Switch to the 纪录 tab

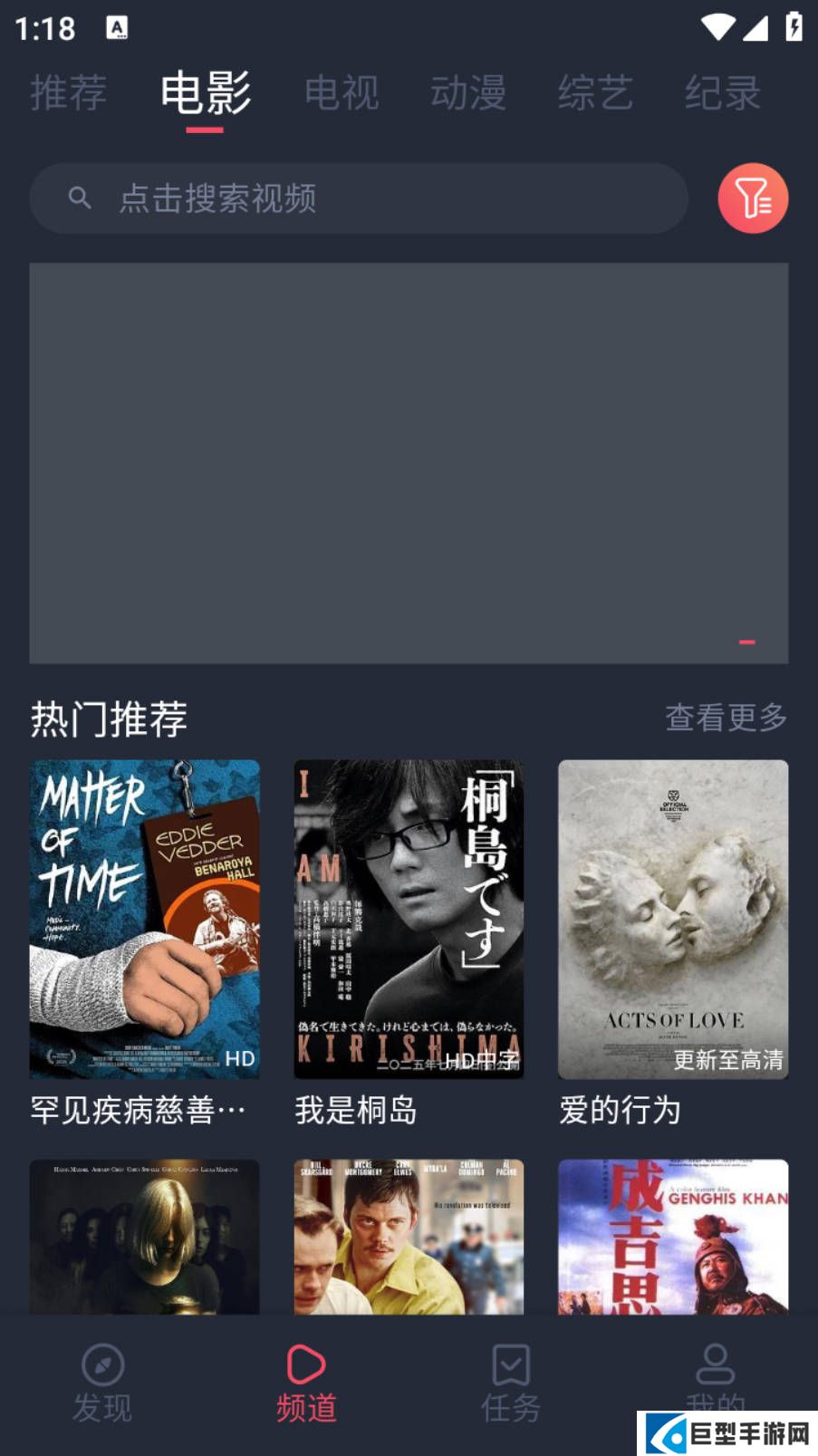coord(722,93)
